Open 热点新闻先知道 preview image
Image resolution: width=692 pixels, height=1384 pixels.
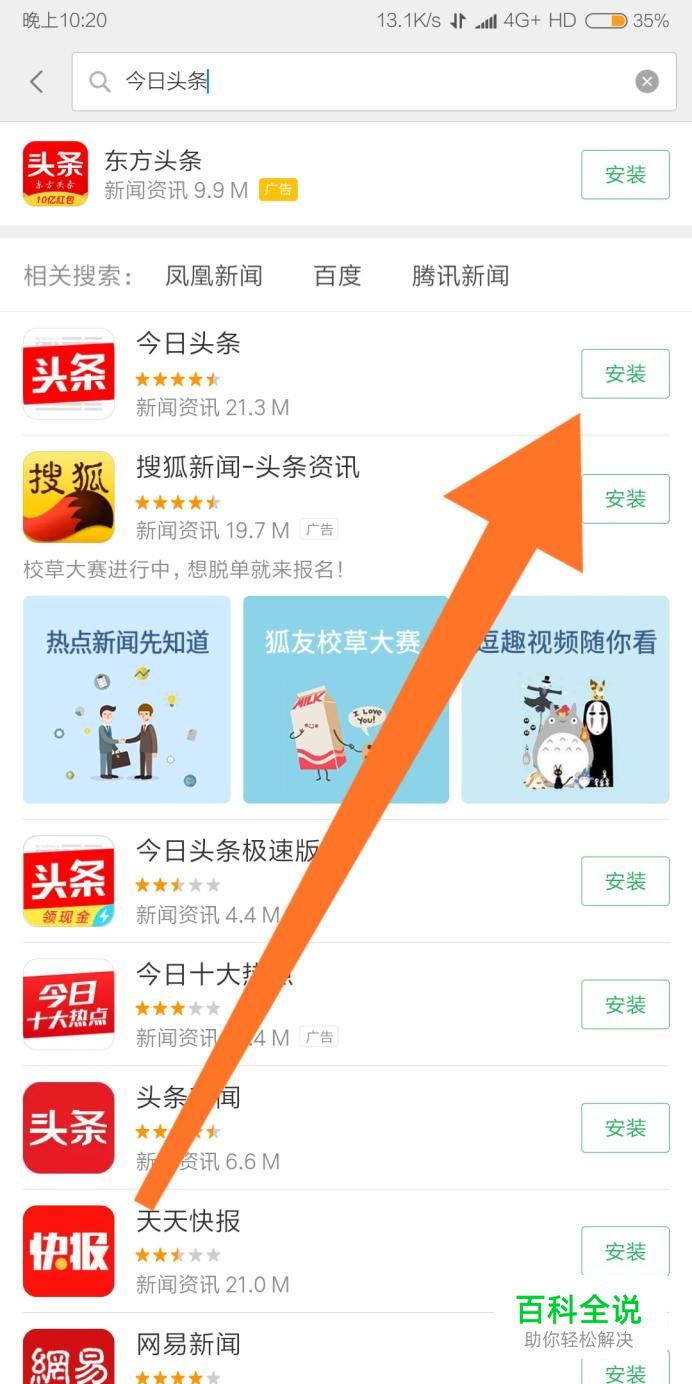[127, 700]
